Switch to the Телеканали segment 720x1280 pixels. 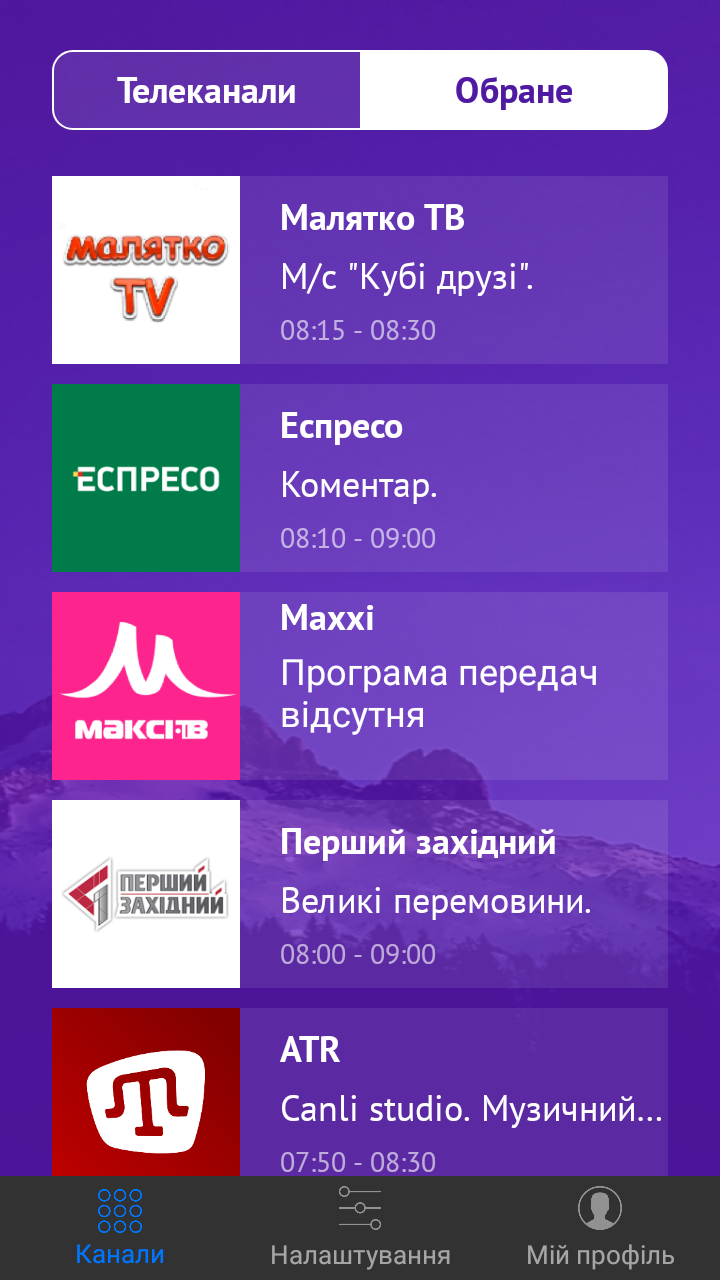pyautogui.click(x=207, y=91)
